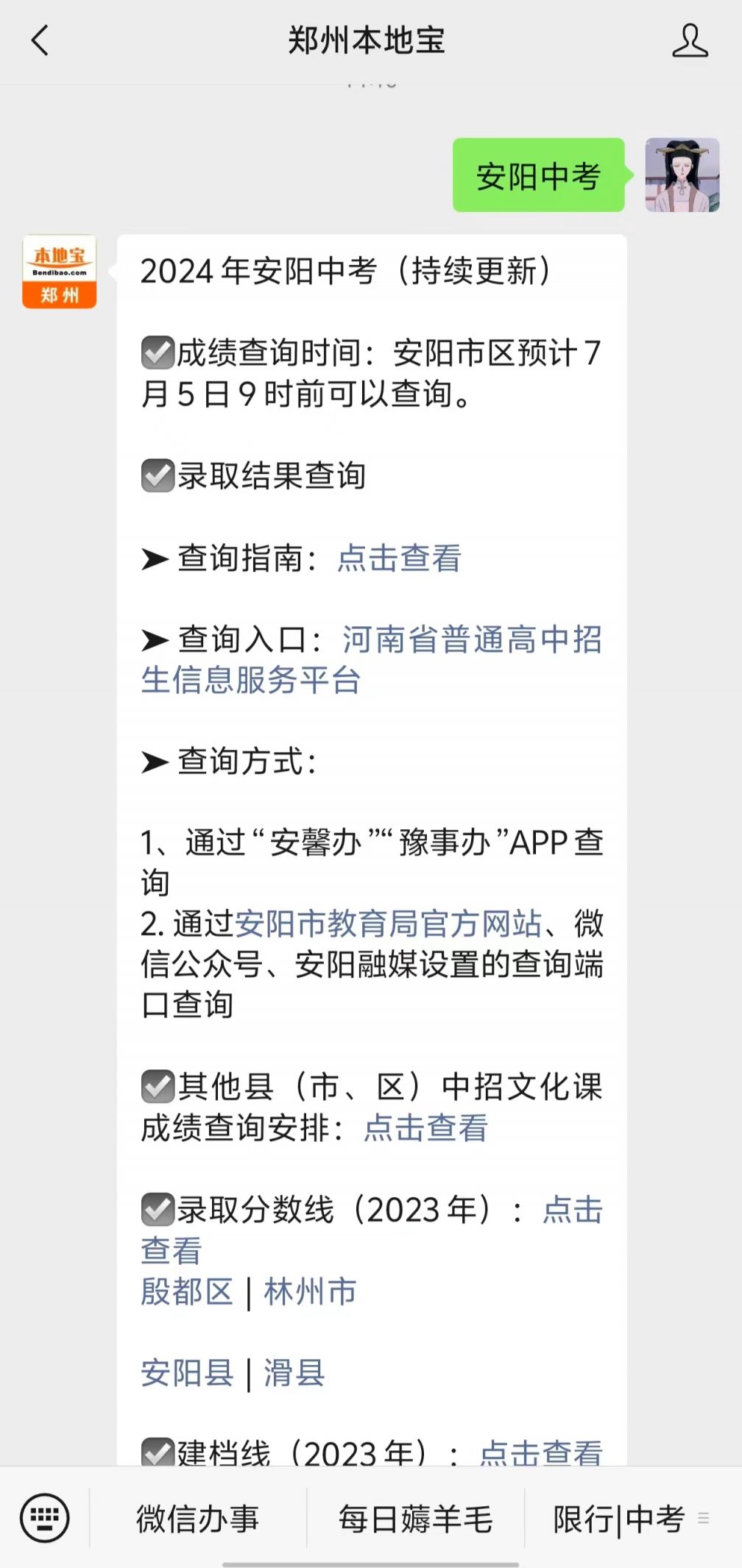Go back from 郑州本地宝 chat
This screenshot has height=1568, width=742.
point(40,40)
